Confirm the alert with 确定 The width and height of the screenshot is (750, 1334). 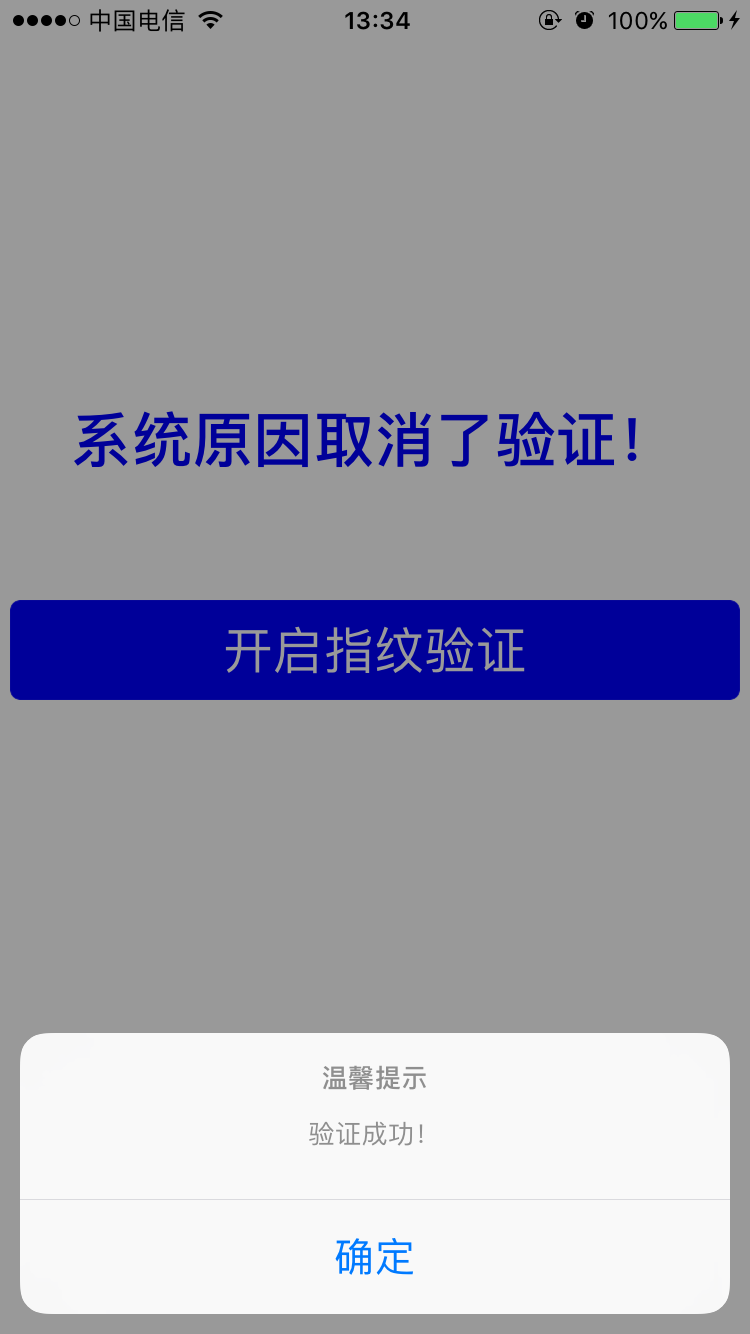(375, 1256)
